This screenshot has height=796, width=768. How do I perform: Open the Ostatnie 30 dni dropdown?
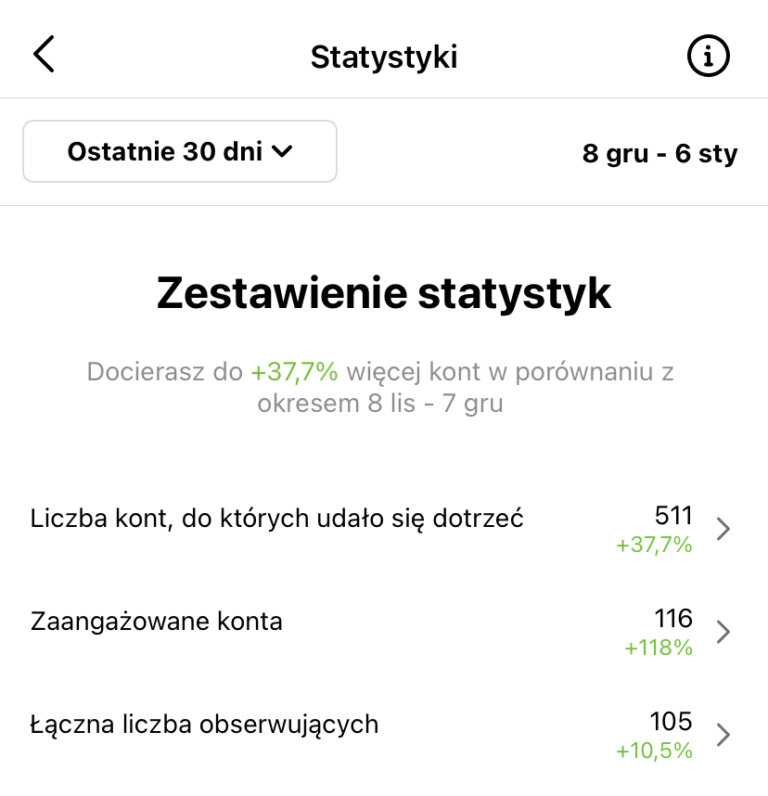(x=180, y=150)
